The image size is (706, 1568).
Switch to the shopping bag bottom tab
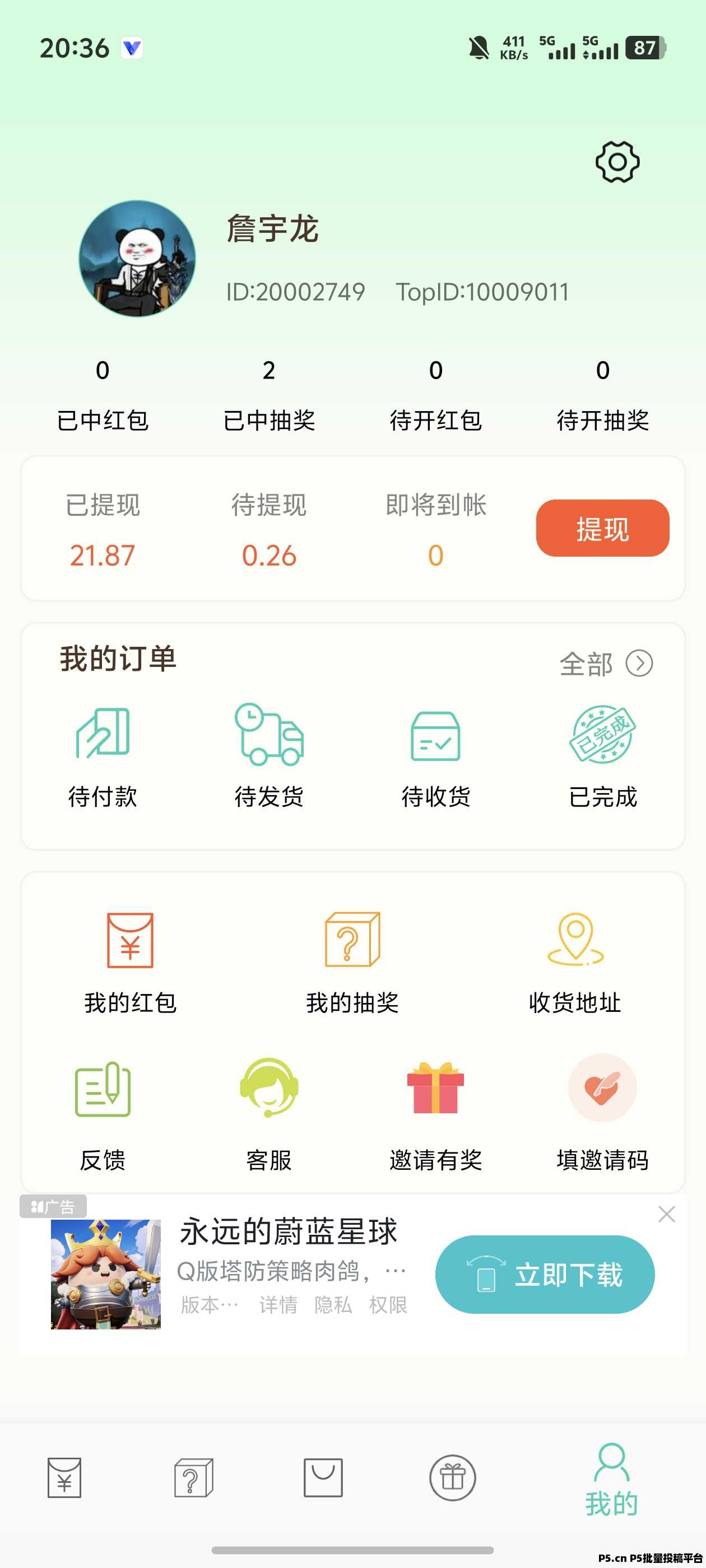pos(323,1477)
